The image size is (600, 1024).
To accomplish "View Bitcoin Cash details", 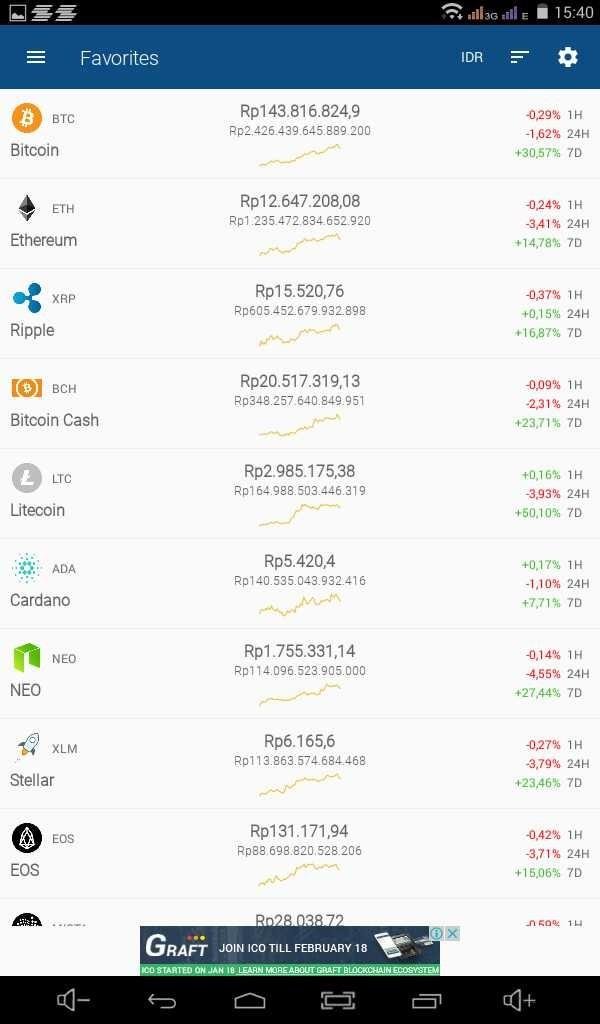I will (x=300, y=404).
